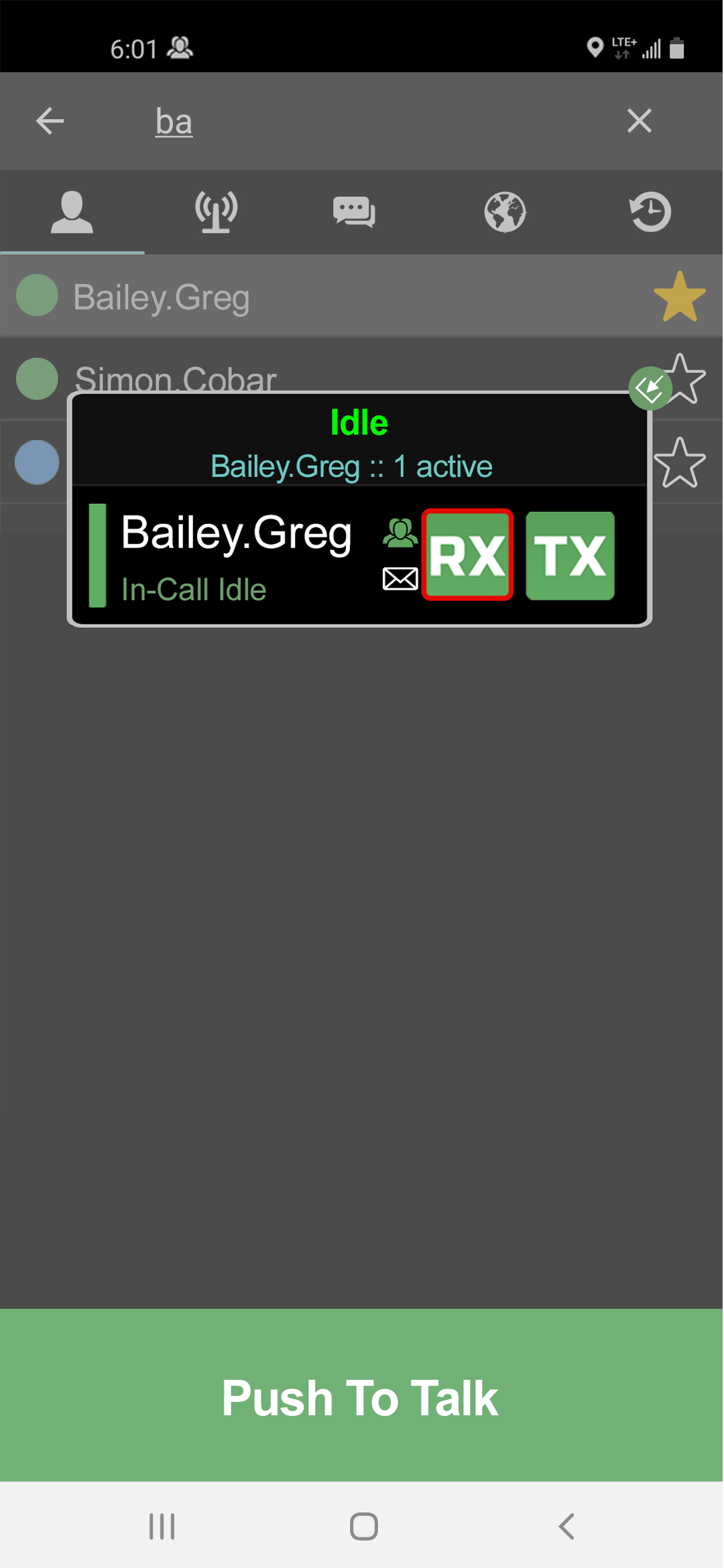Collapse the call popup with green arrow badge

click(650, 388)
